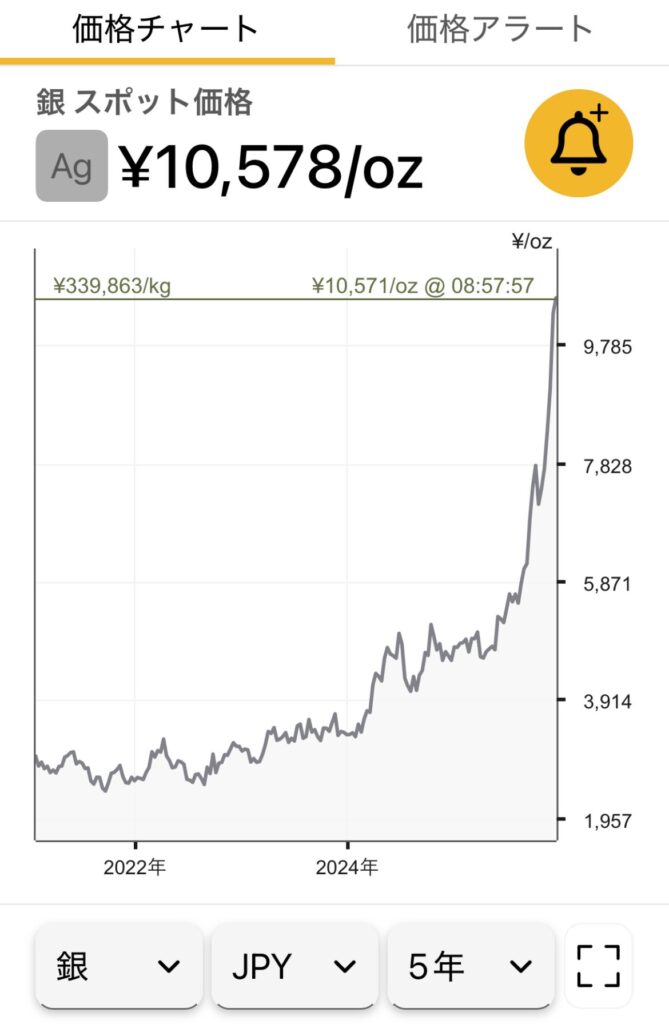The height and width of the screenshot is (1024, 669).
Task: Open the 銀 metal dropdown
Action: click(x=119, y=965)
